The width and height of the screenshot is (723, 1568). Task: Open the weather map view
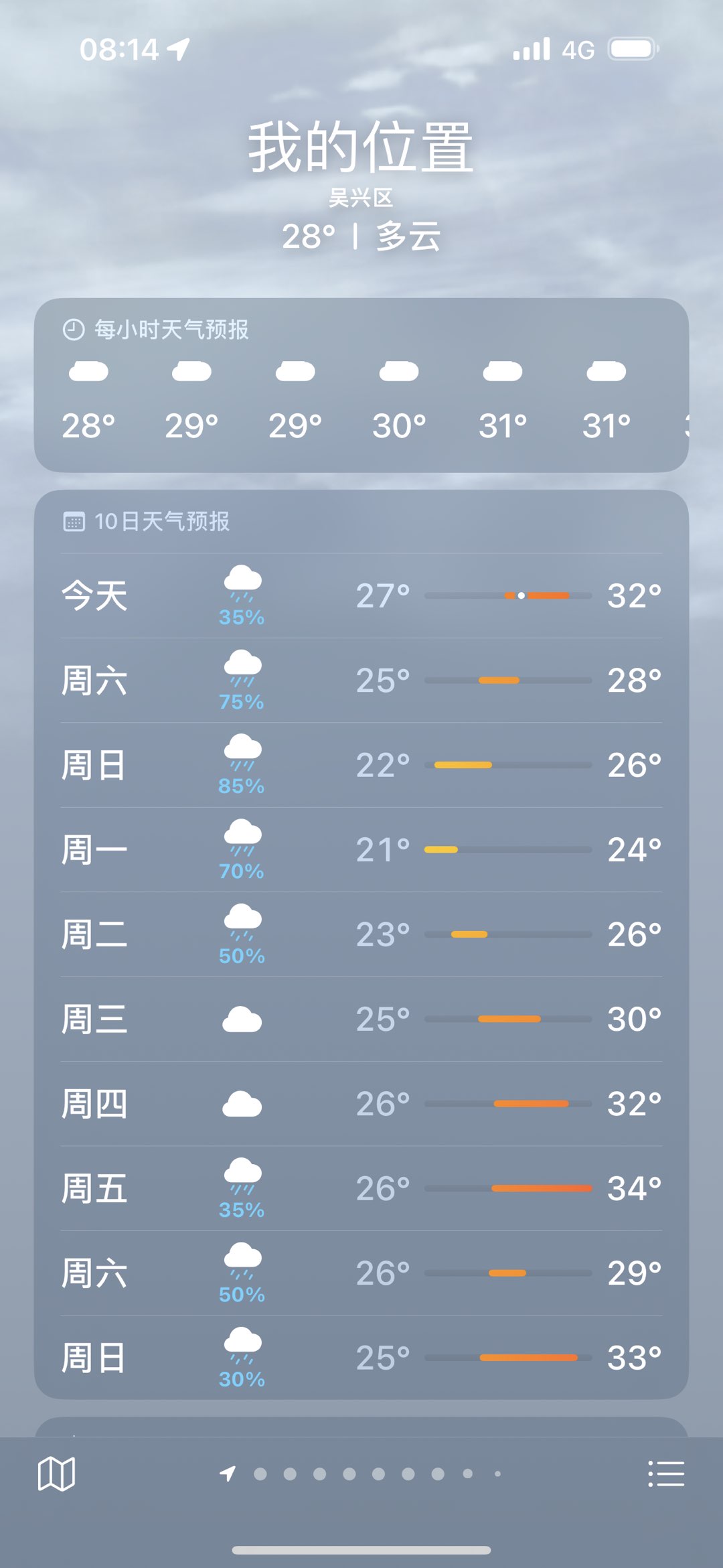pos(57,1474)
